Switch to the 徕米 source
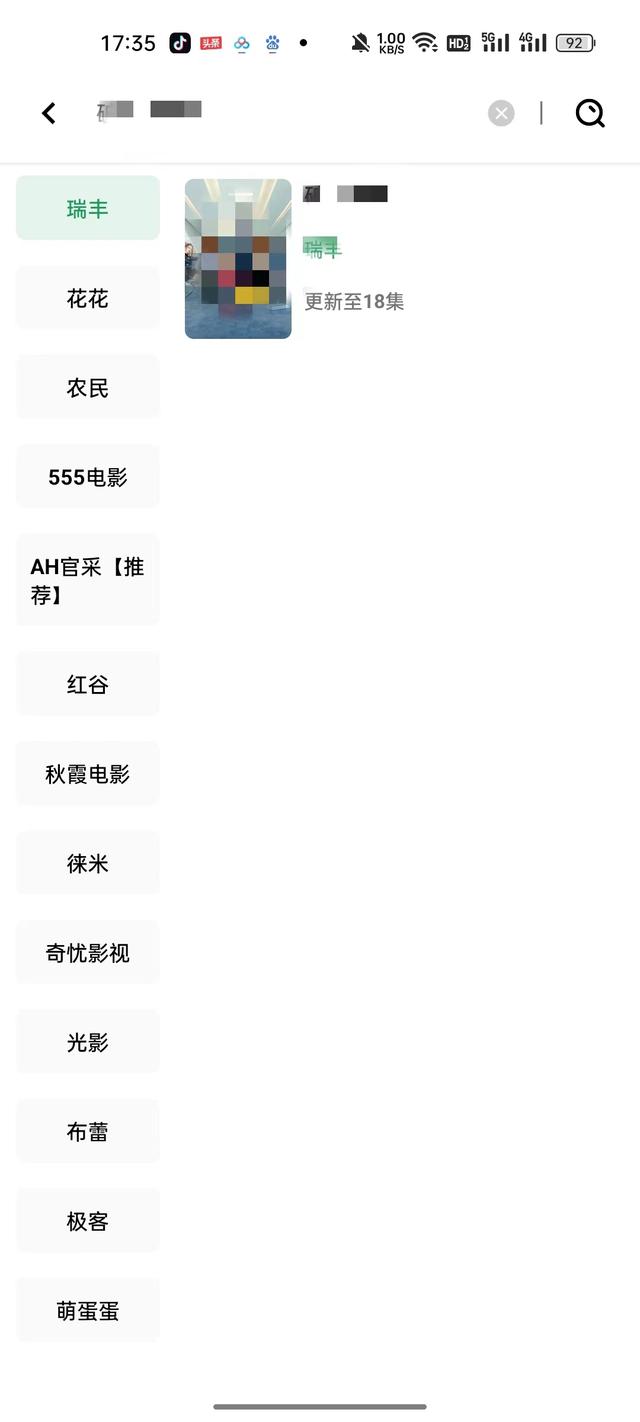The width and height of the screenshot is (640, 1422). (x=88, y=863)
